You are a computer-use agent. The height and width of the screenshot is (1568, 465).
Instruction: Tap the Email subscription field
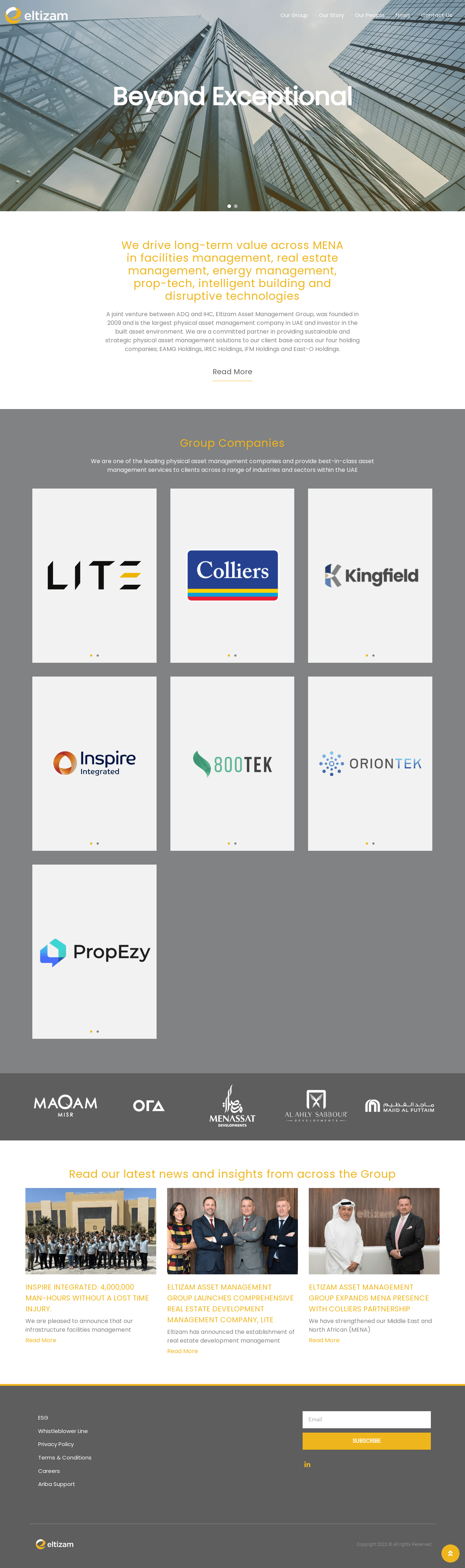point(366,1420)
